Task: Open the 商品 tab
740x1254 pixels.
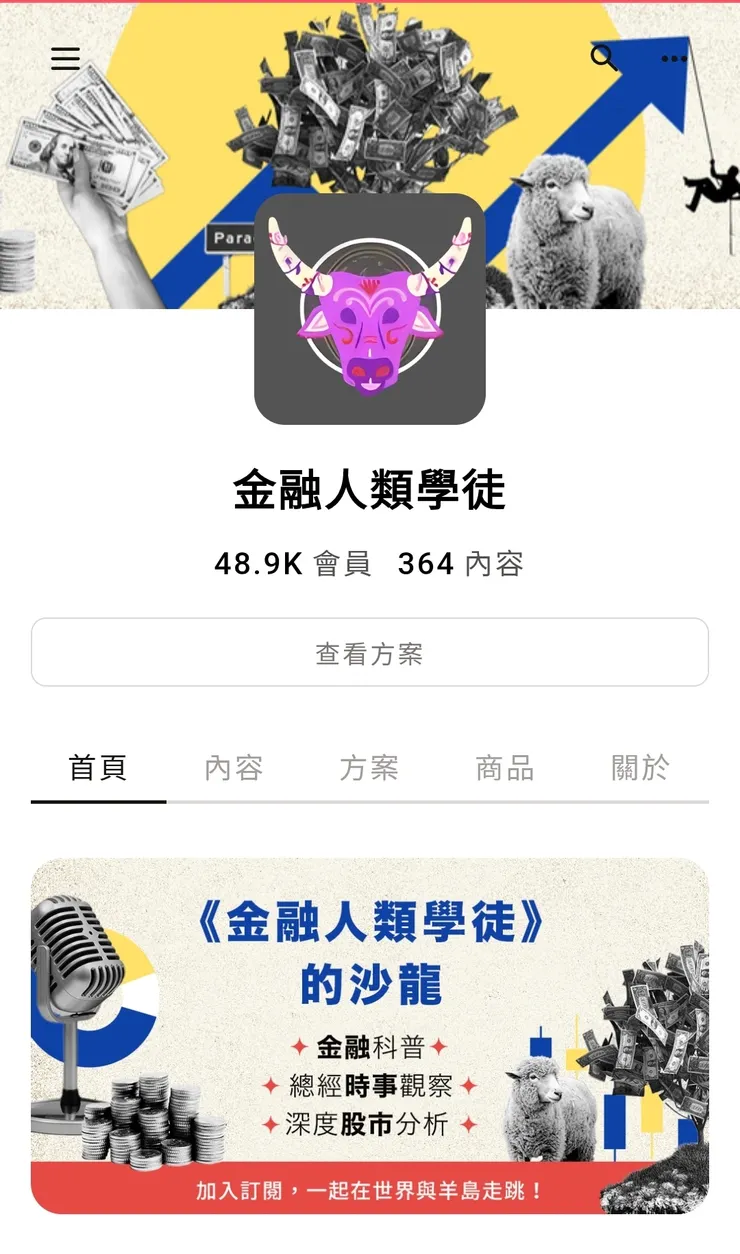Action: 503,768
